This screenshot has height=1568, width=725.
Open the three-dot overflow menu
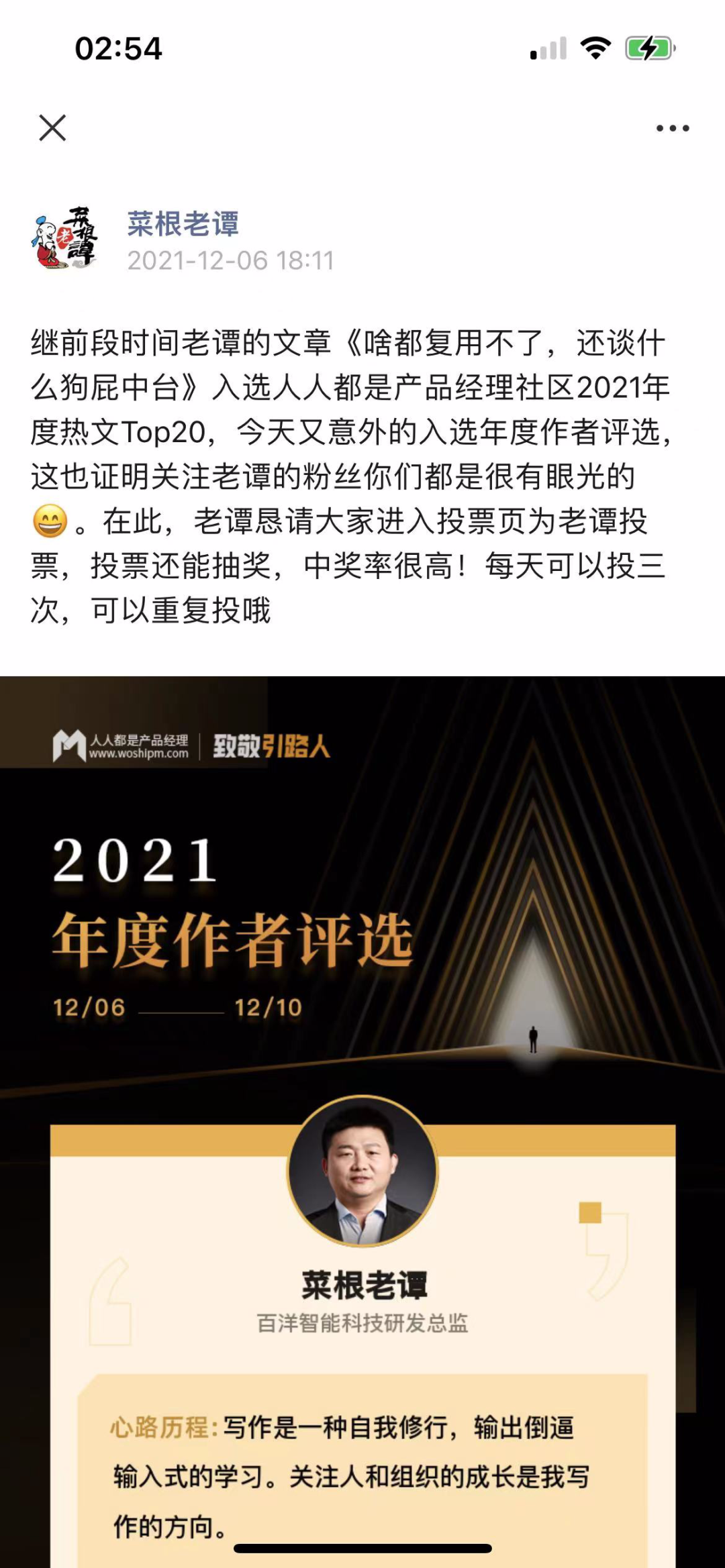672,128
